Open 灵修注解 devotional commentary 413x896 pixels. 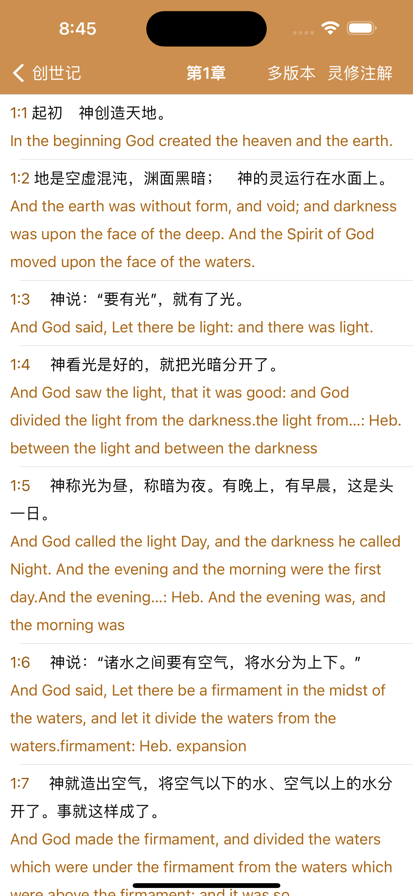tap(360, 73)
